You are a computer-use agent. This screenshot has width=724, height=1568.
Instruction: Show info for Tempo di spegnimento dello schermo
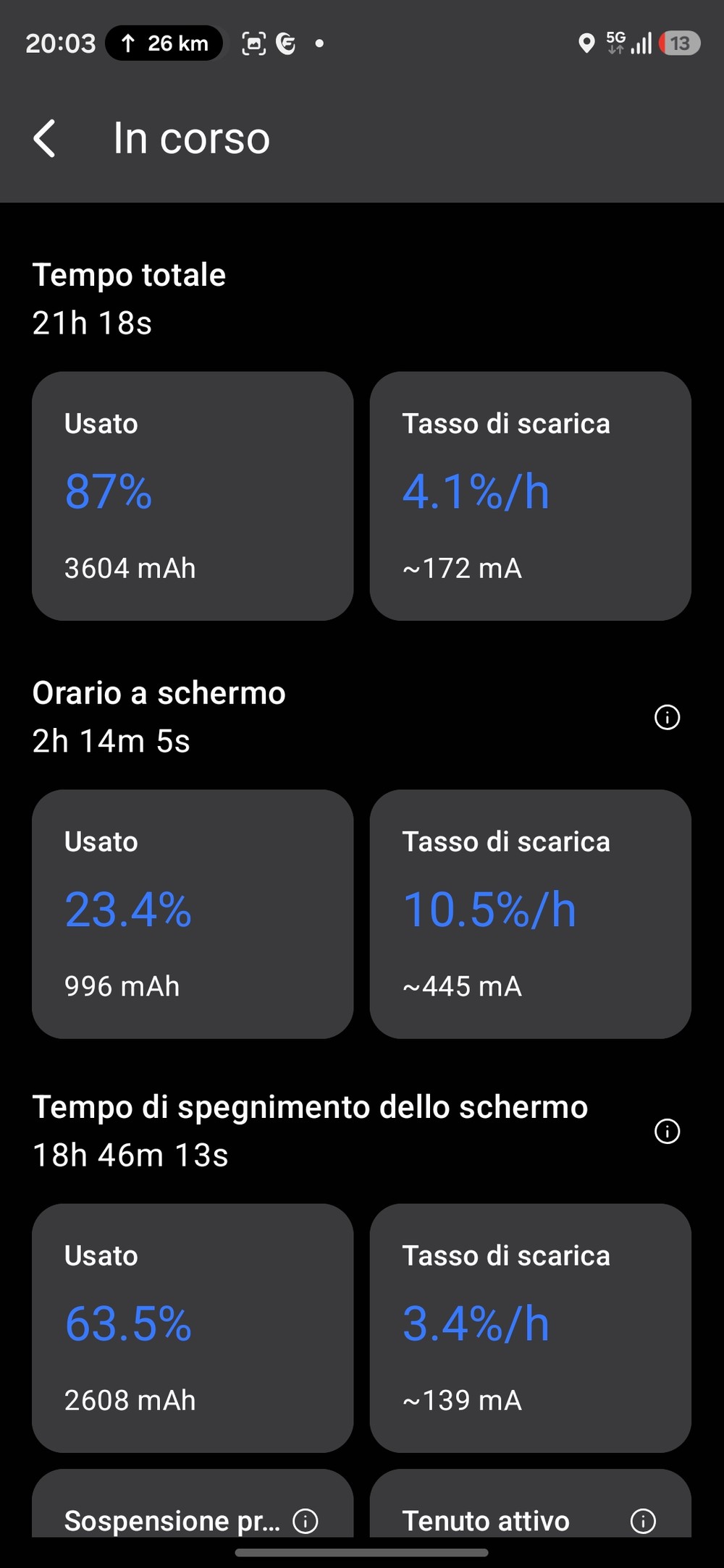[x=667, y=1131]
